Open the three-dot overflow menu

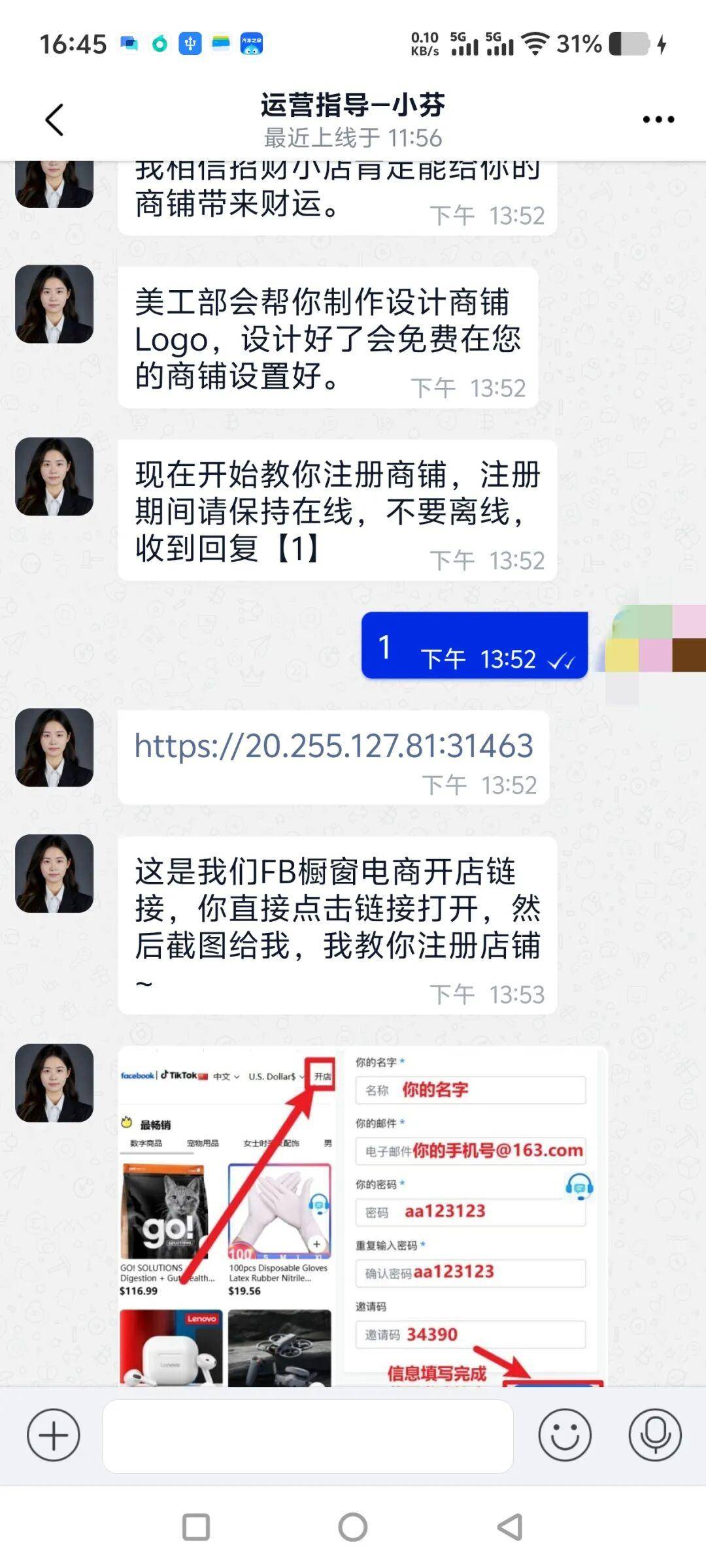coord(658,120)
